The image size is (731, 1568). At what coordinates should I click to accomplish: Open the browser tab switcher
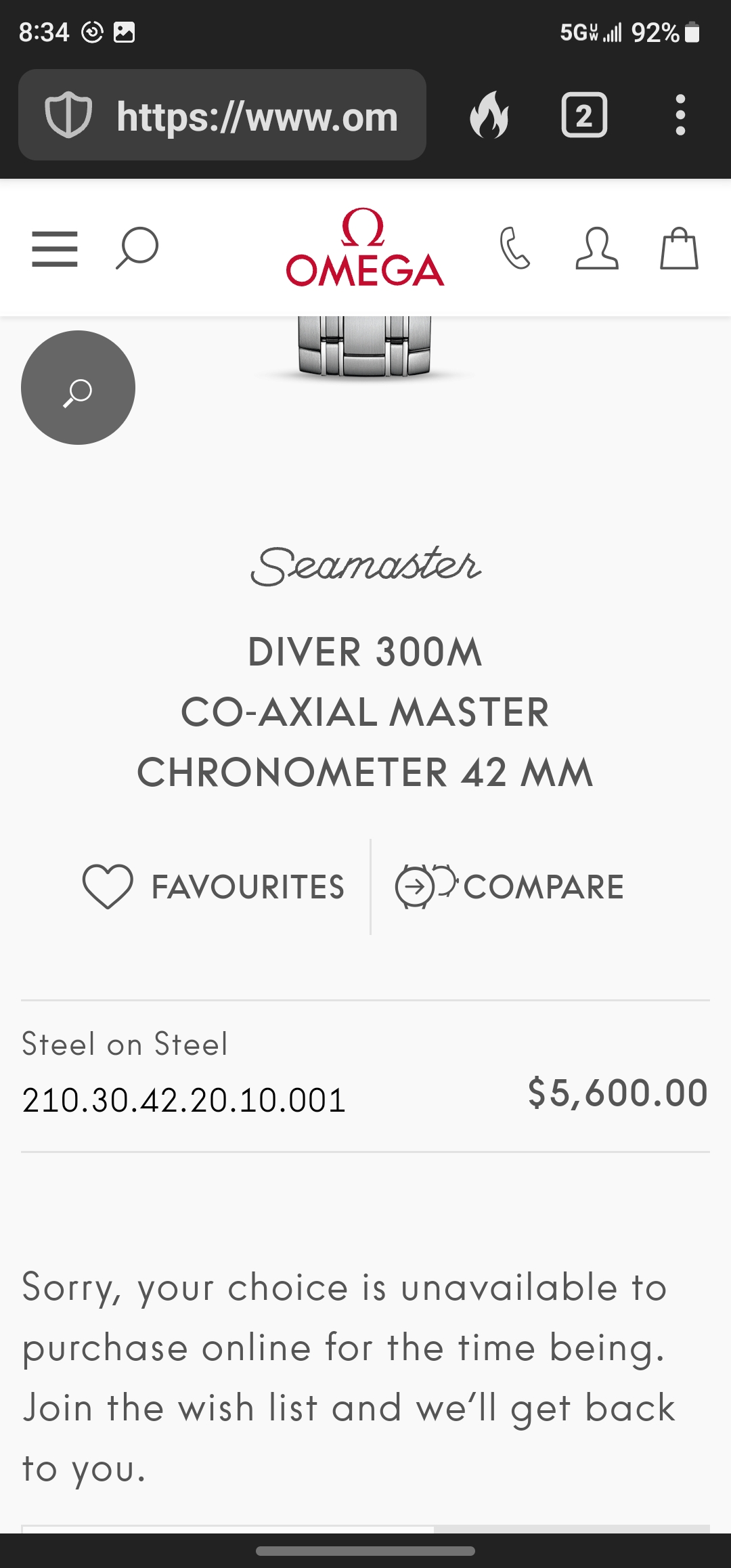pos(584,115)
